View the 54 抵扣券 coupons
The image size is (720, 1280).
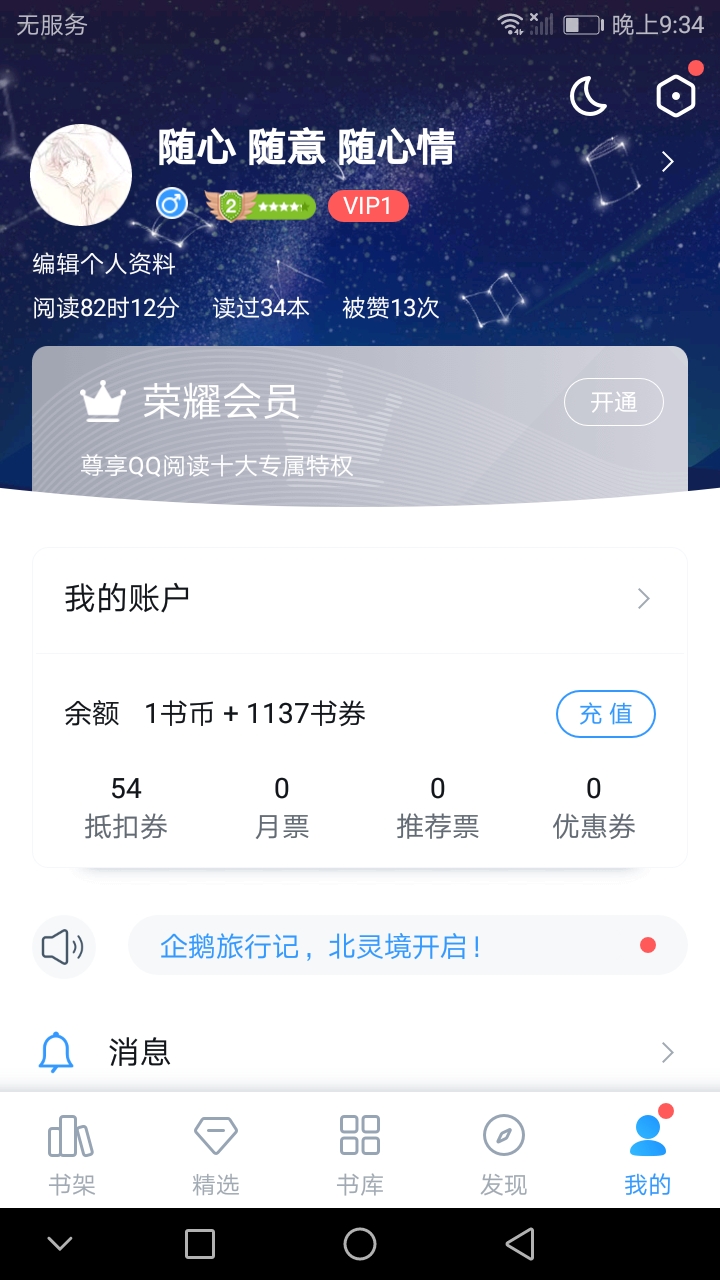click(x=126, y=807)
